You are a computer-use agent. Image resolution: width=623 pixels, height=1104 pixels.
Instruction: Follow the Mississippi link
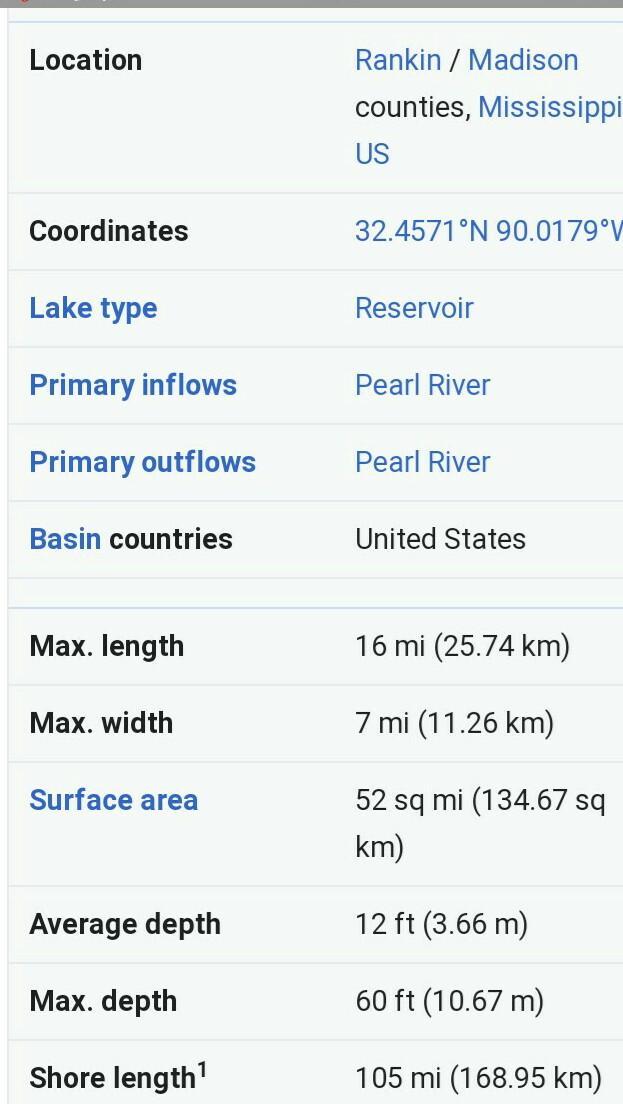tap(549, 107)
